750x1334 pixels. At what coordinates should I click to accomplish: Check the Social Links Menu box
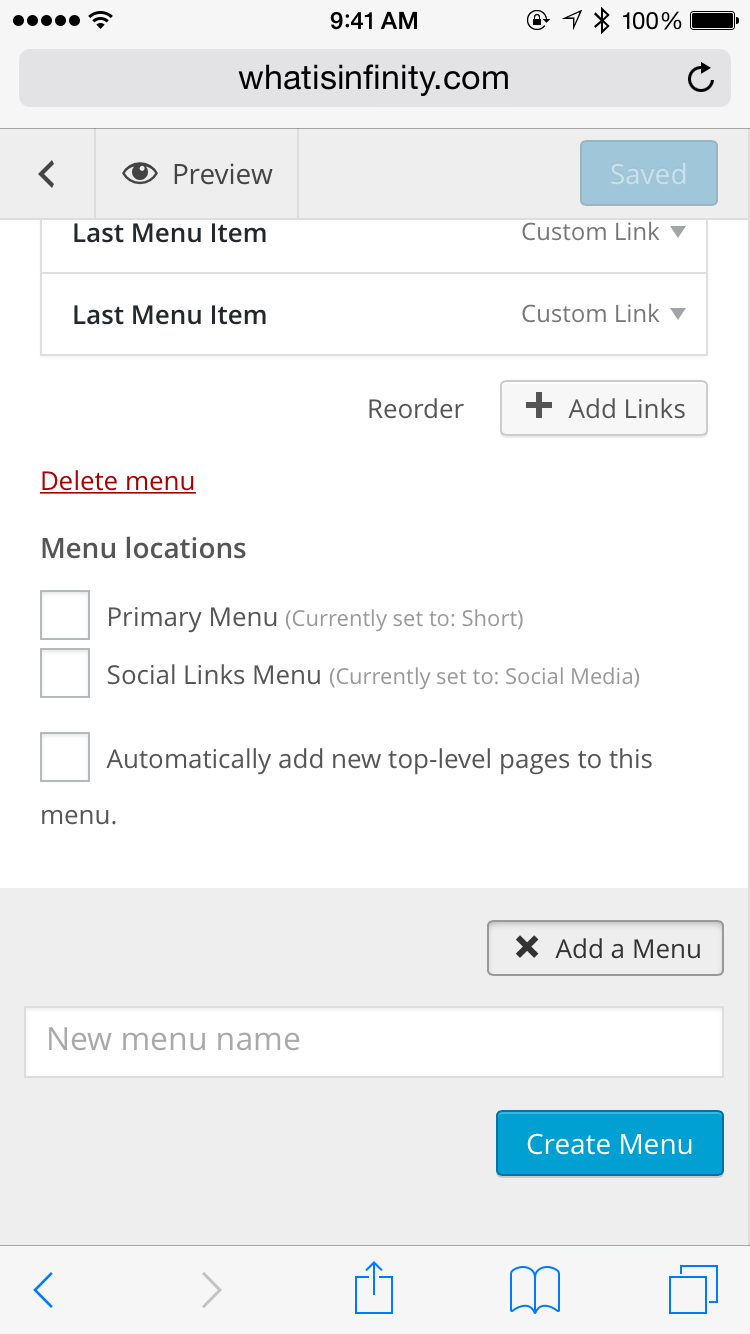click(x=65, y=673)
